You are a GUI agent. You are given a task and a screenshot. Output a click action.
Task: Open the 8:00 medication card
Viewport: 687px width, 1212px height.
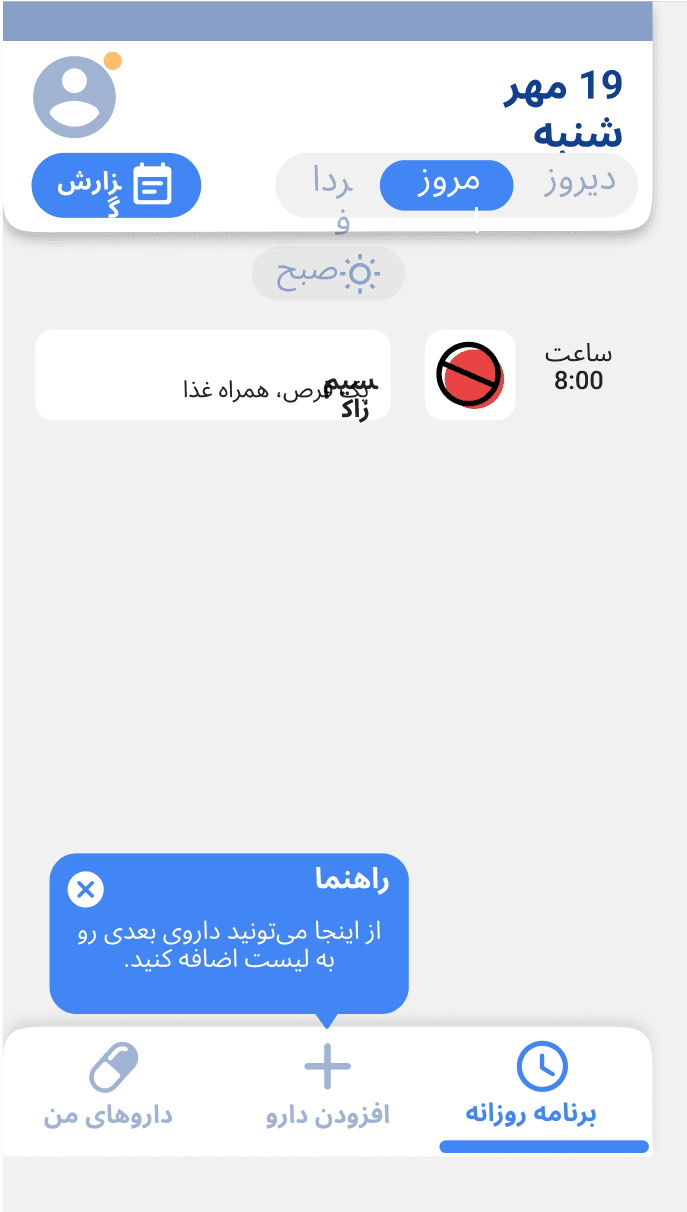point(213,375)
